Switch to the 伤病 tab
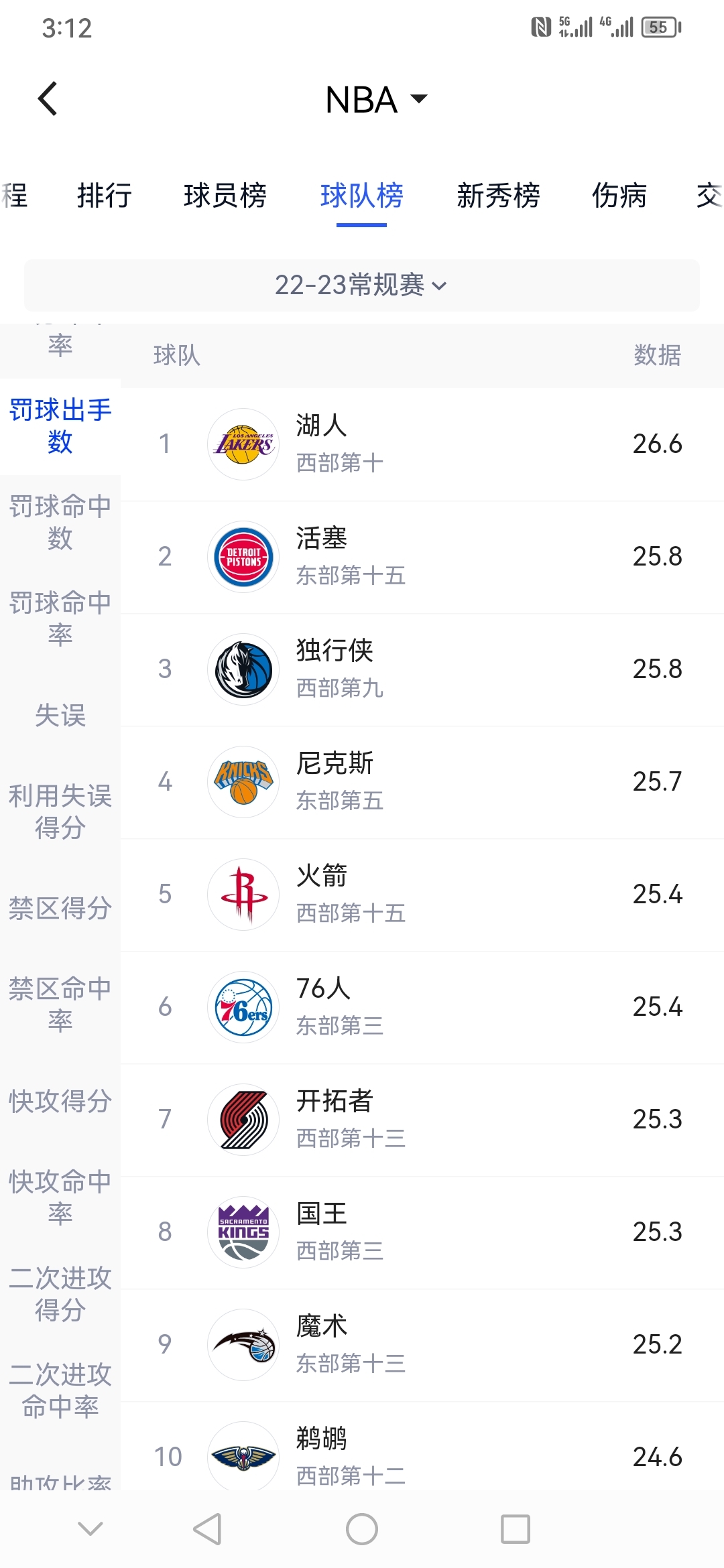This screenshot has width=724, height=1568. [619, 196]
